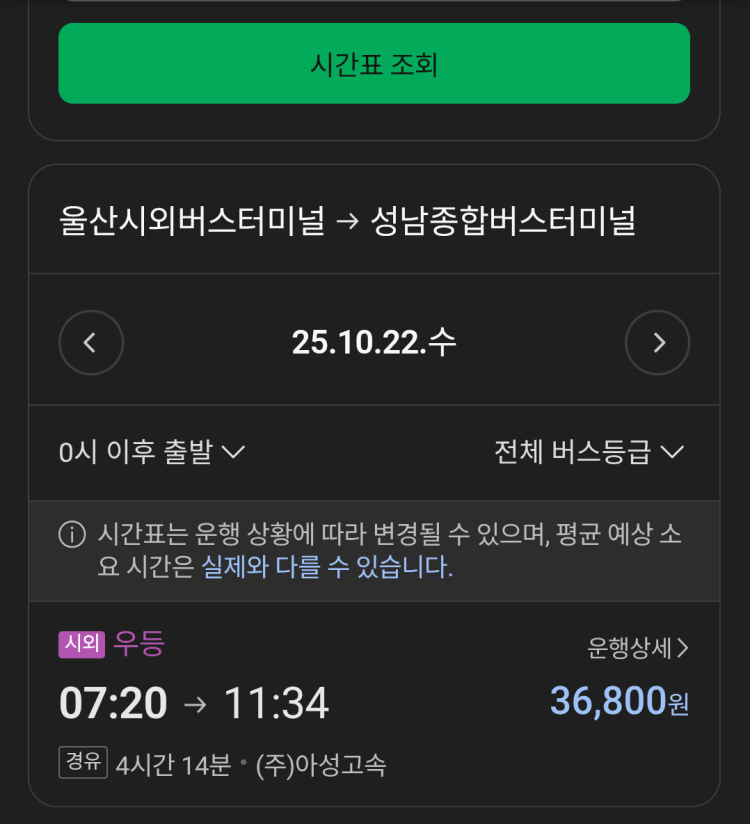Open 운행상세 for the 07:20 bus

click(637, 648)
